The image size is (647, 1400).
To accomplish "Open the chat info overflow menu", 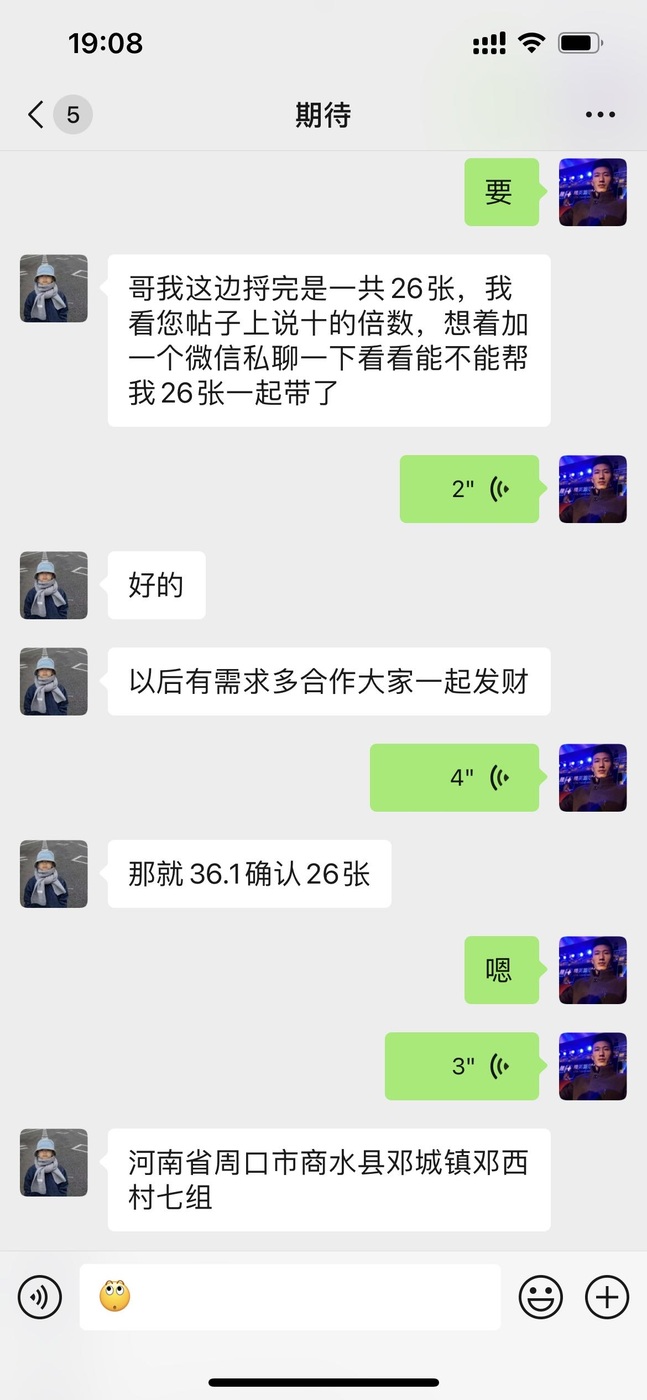I will click(x=600, y=115).
